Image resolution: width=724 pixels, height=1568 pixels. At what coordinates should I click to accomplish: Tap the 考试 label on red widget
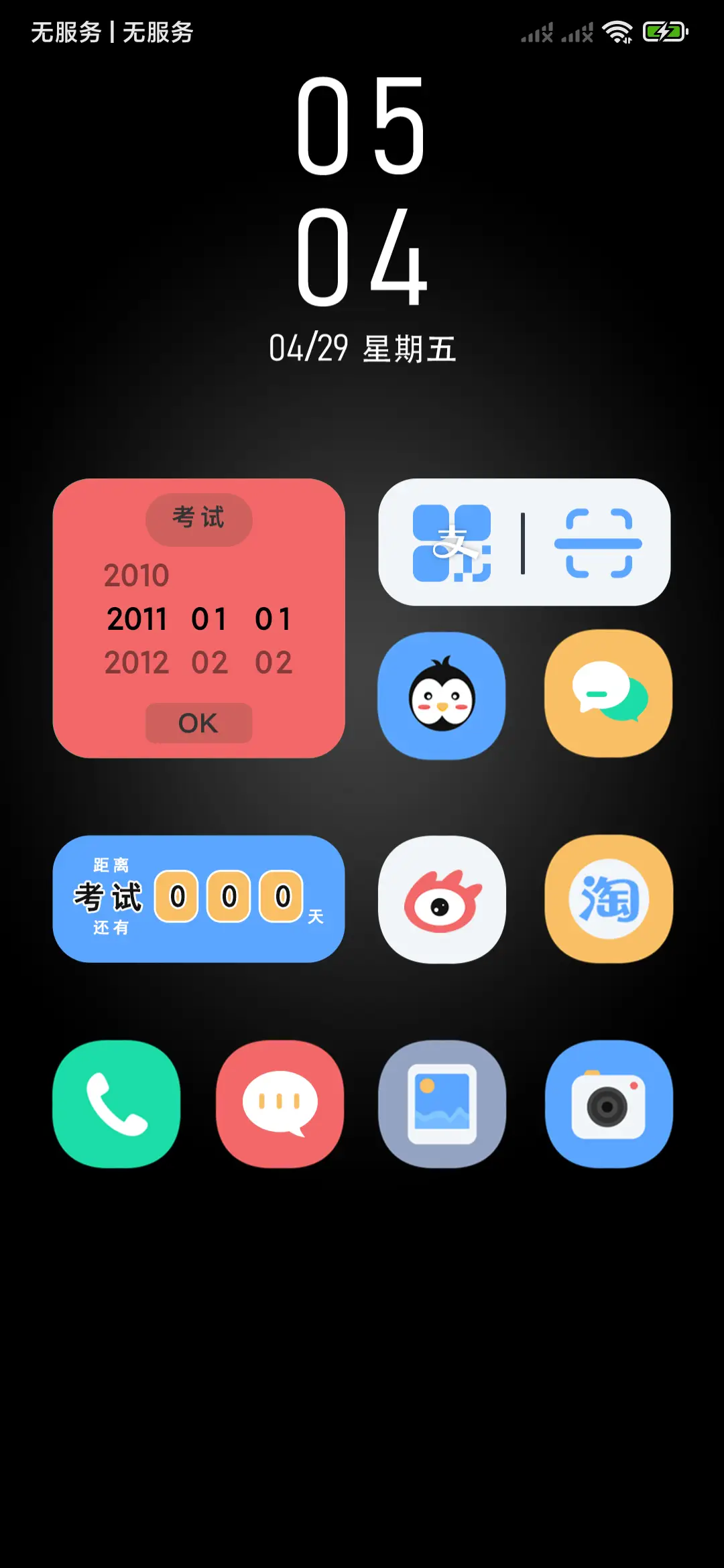(x=198, y=519)
